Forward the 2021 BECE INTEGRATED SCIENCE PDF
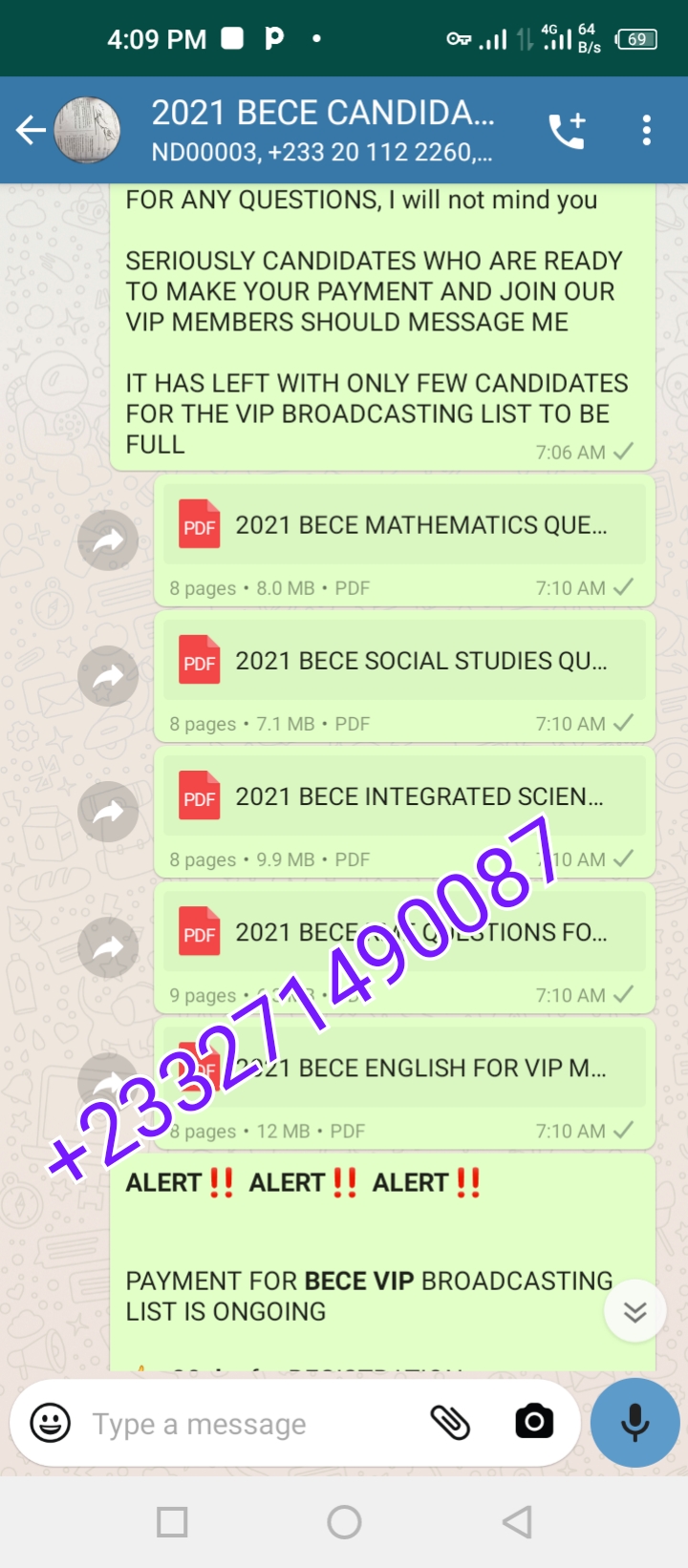The image size is (688, 1568). pyautogui.click(x=108, y=812)
